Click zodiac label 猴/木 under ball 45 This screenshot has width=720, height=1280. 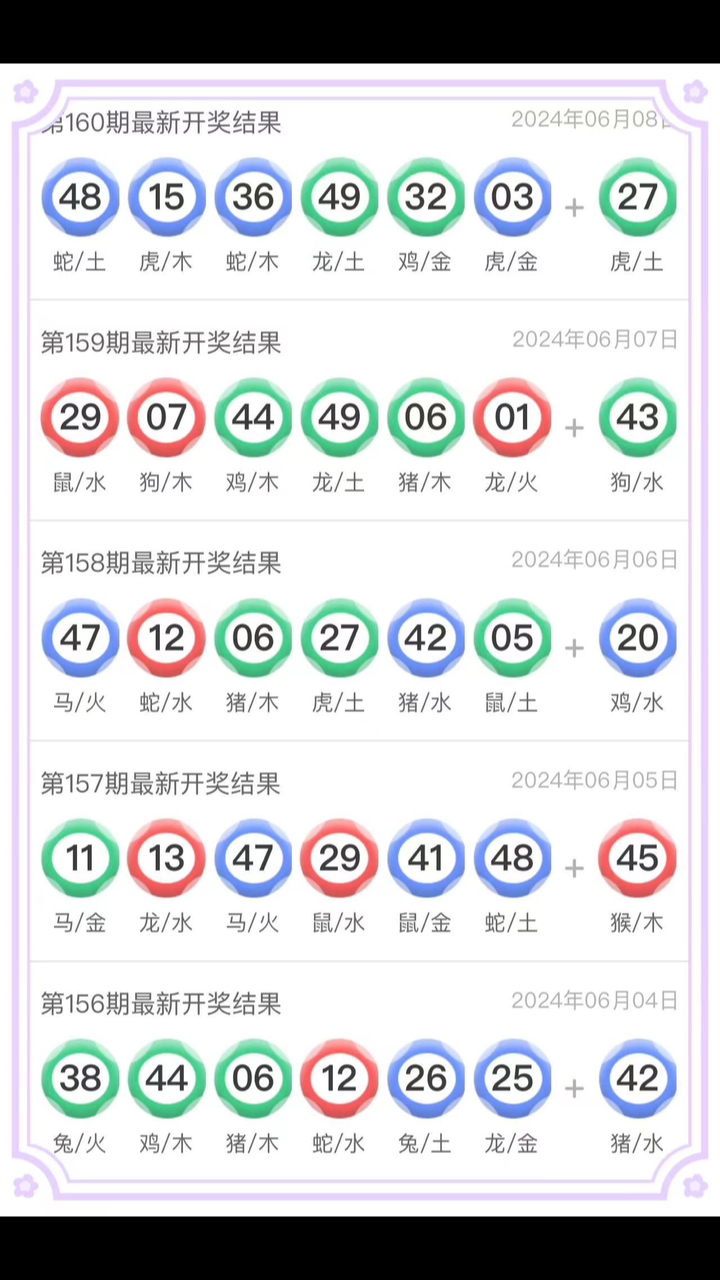point(637,923)
